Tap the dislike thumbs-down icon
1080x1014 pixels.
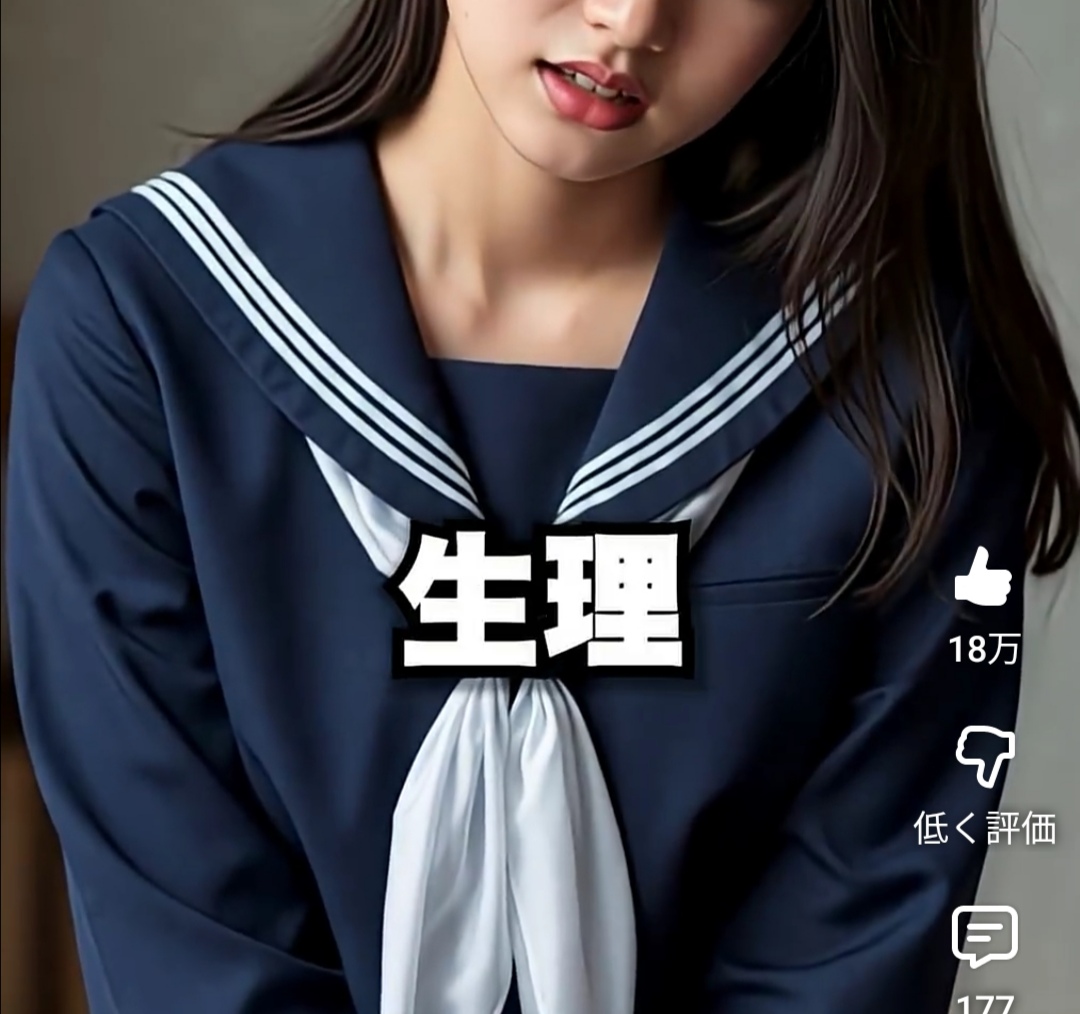point(985,756)
